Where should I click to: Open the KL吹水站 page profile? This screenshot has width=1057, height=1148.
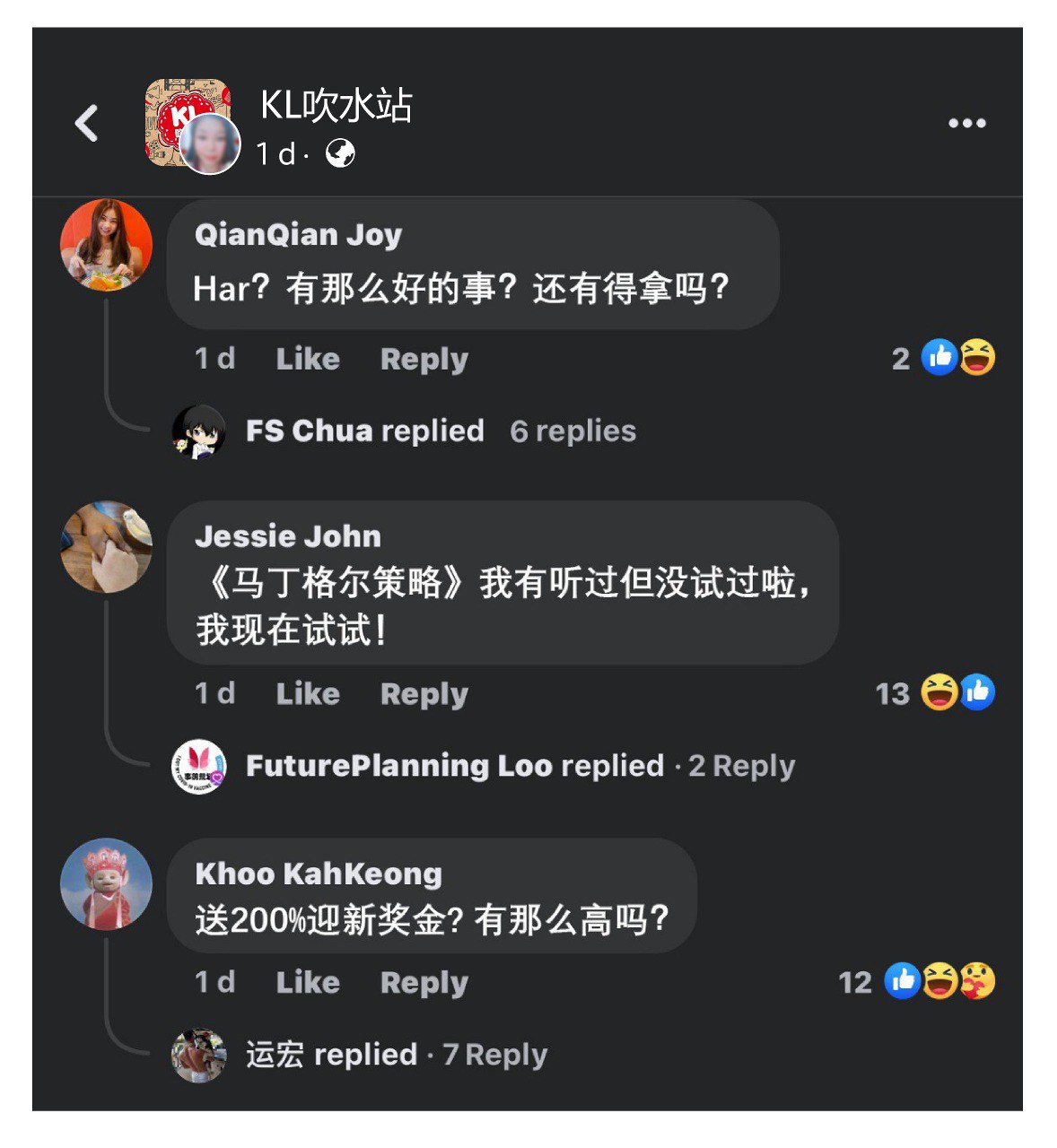pos(336,106)
